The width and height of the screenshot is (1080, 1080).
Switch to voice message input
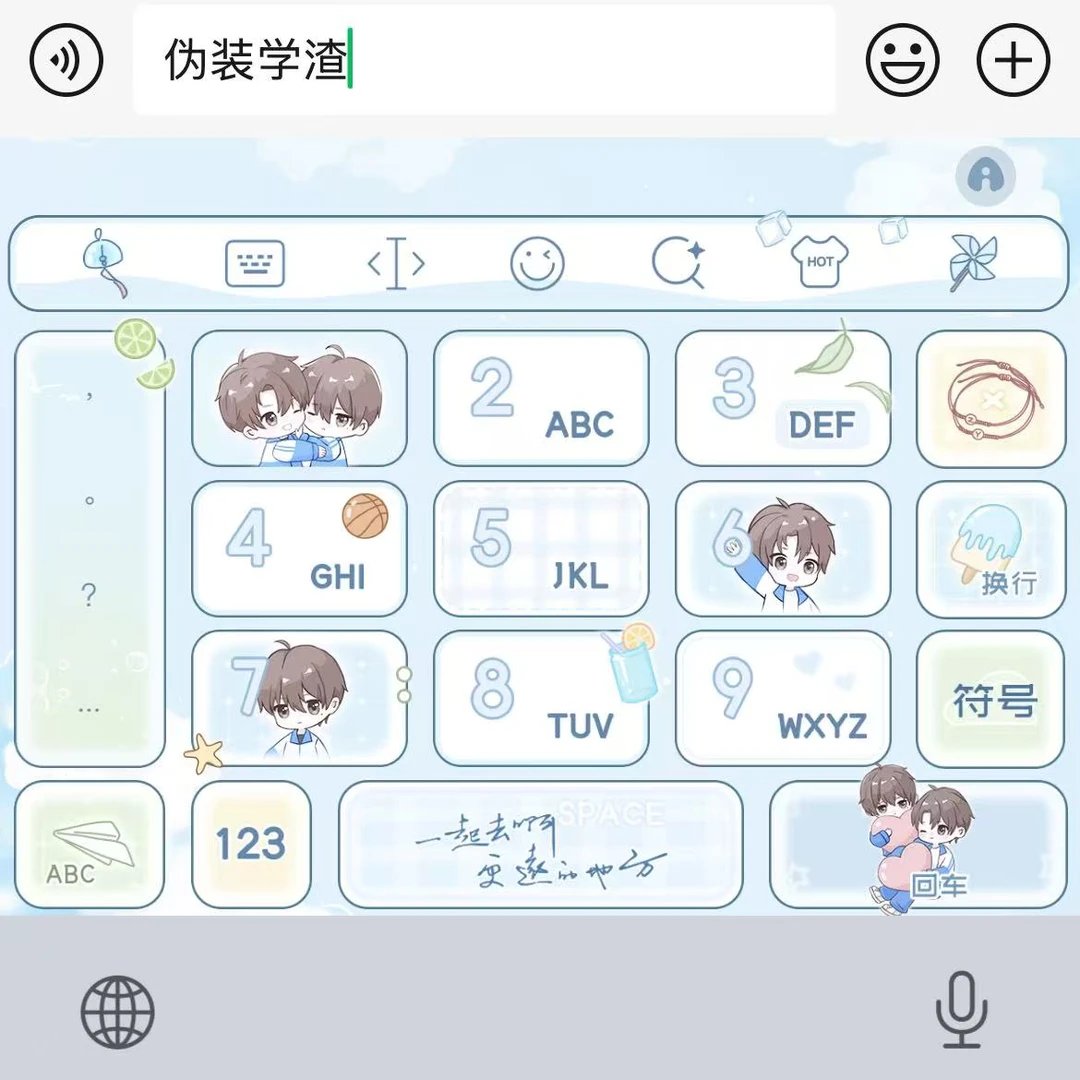(x=66, y=60)
